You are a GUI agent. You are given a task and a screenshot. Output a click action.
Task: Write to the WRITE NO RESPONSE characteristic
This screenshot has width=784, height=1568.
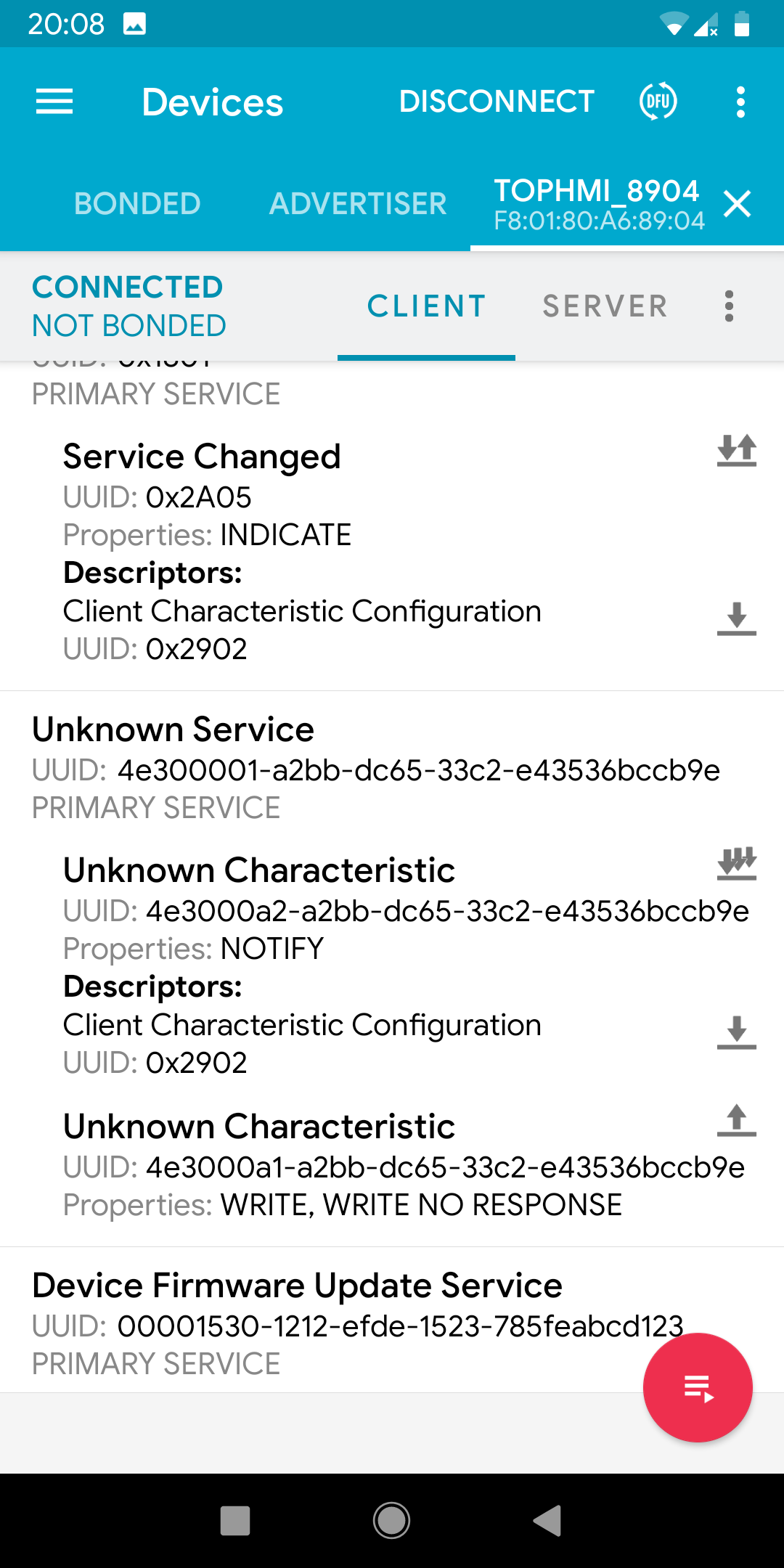[736, 1121]
